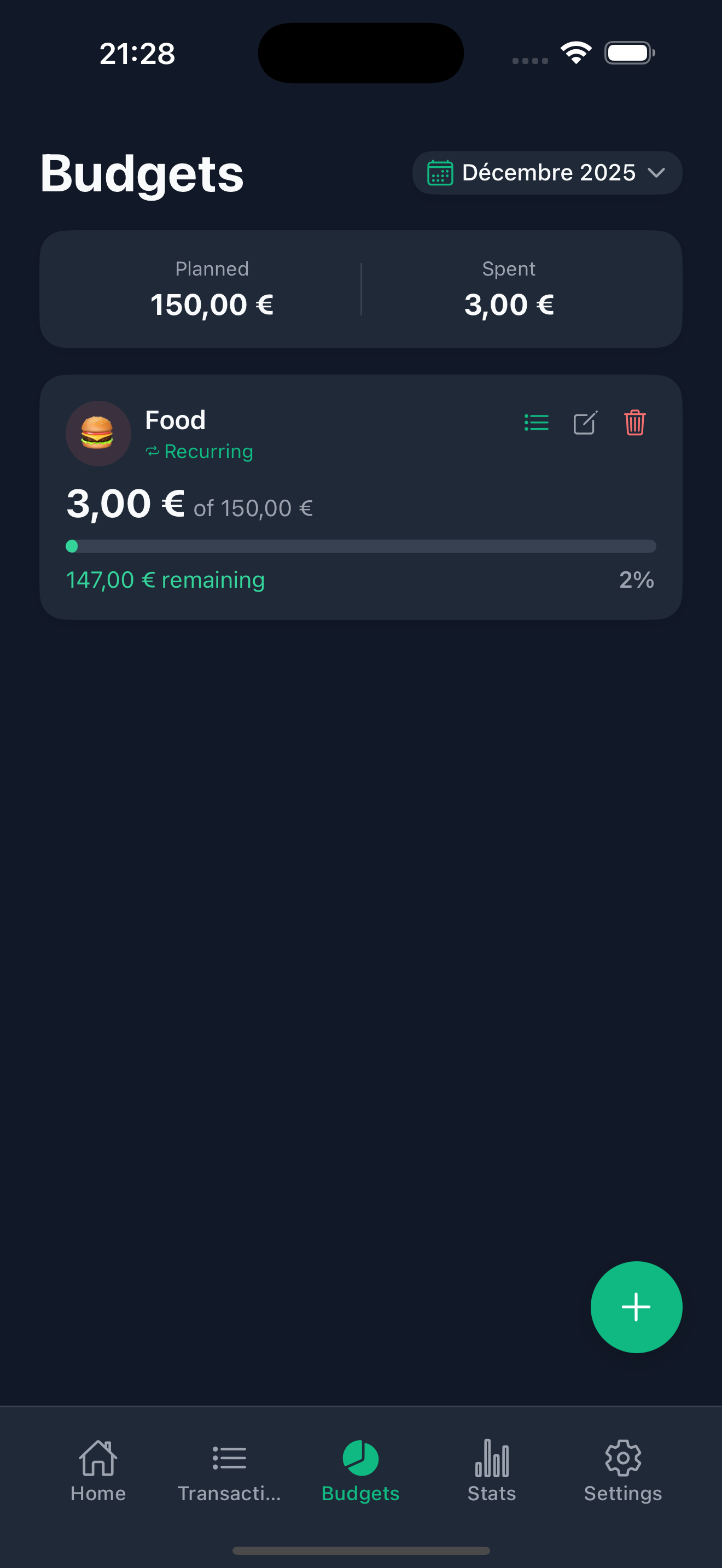Viewport: 722px width, 1568px height.
Task: Select the Budgets pie chart icon
Action: point(359,1458)
